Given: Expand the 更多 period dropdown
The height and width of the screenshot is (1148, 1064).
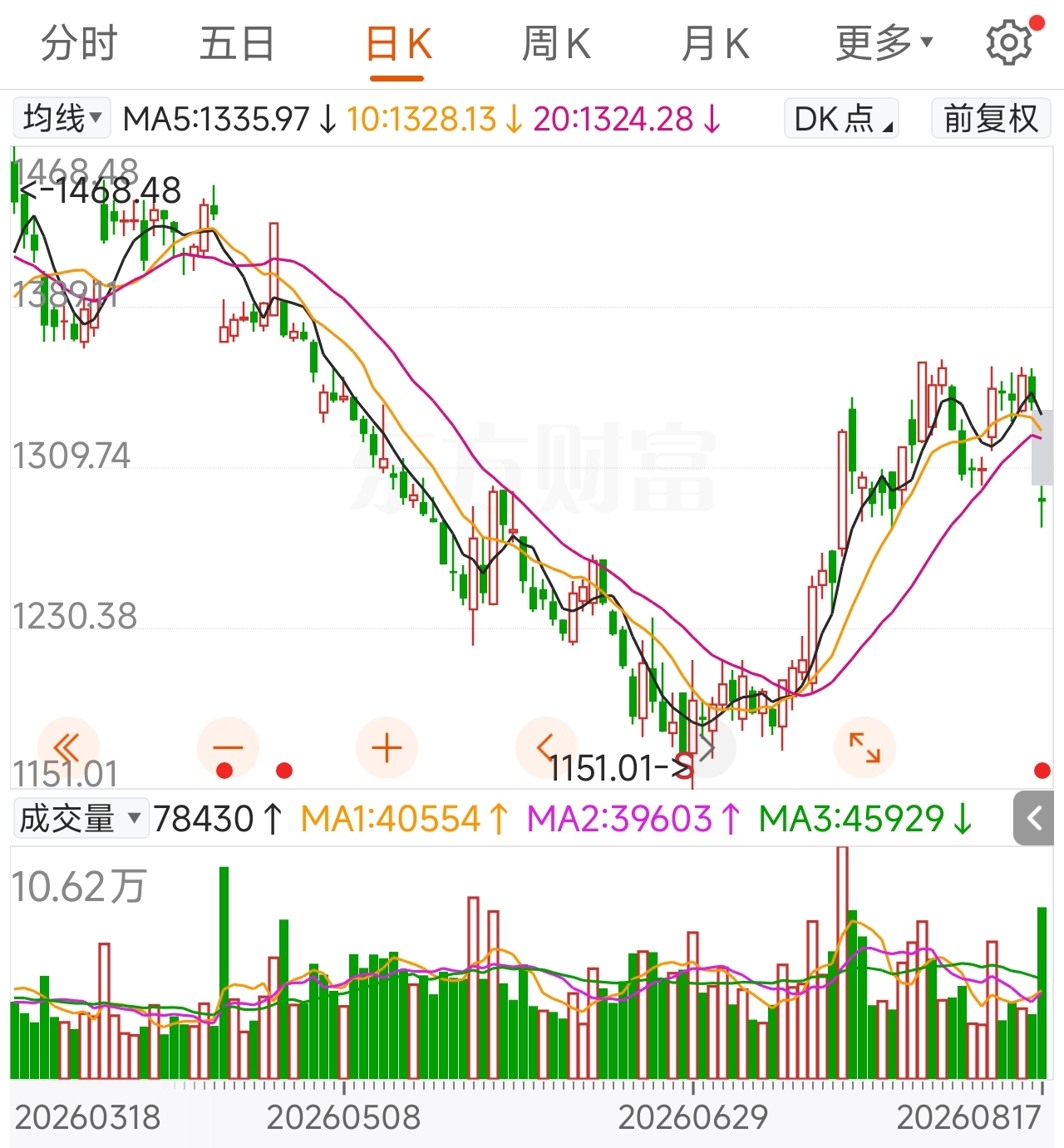Looking at the screenshot, I should click(884, 43).
